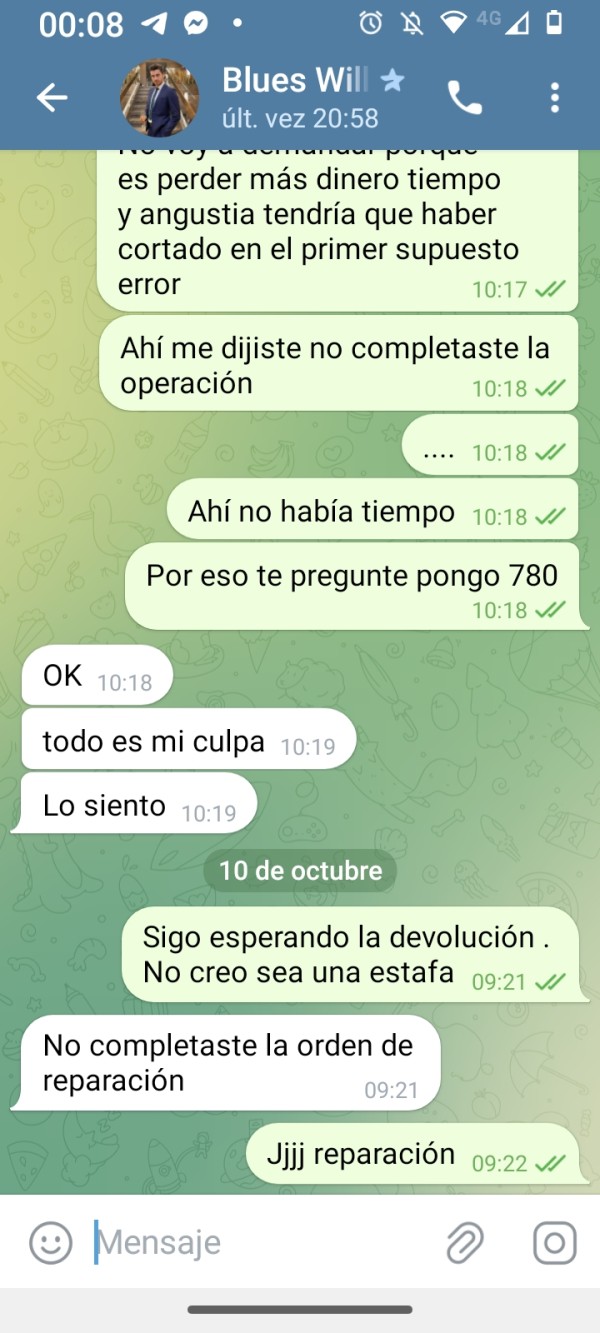The height and width of the screenshot is (1333, 600).
Task: Open the emoji picker
Action: (50, 1243)
